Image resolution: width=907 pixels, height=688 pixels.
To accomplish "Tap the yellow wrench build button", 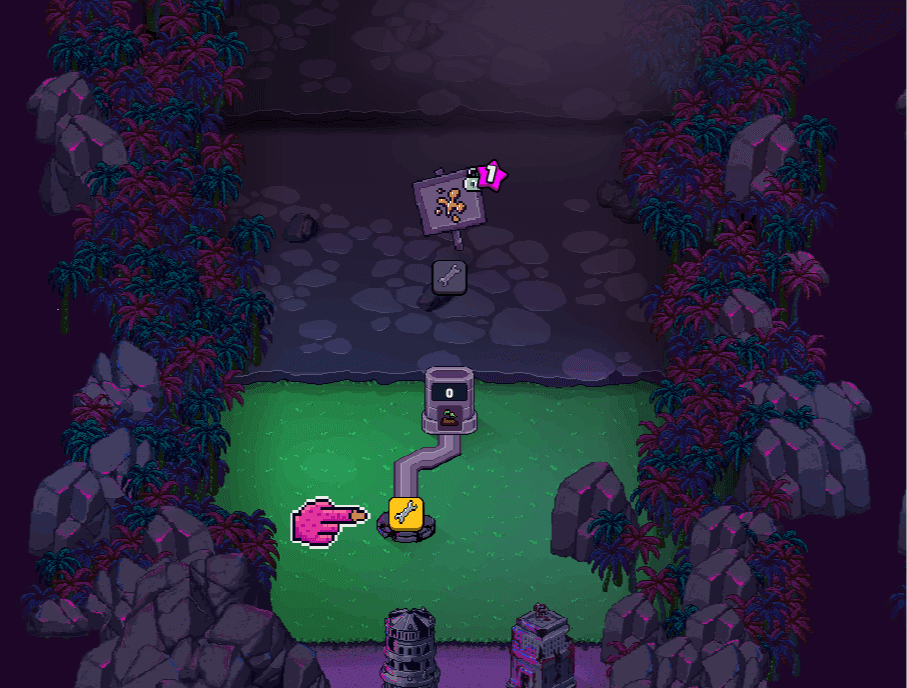I will (x=406, y=514).
